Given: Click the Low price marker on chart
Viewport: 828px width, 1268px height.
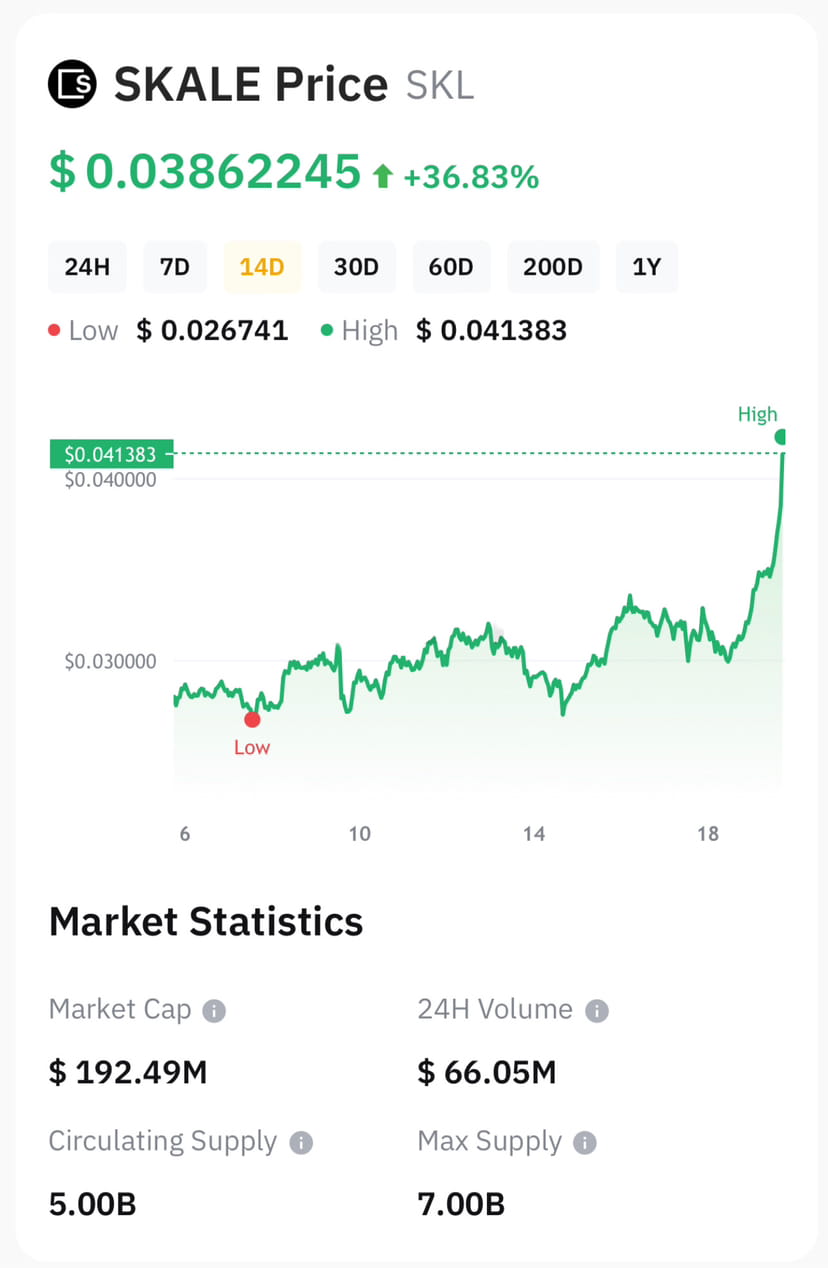Looking at the screenshot, I should pos(252,719).
